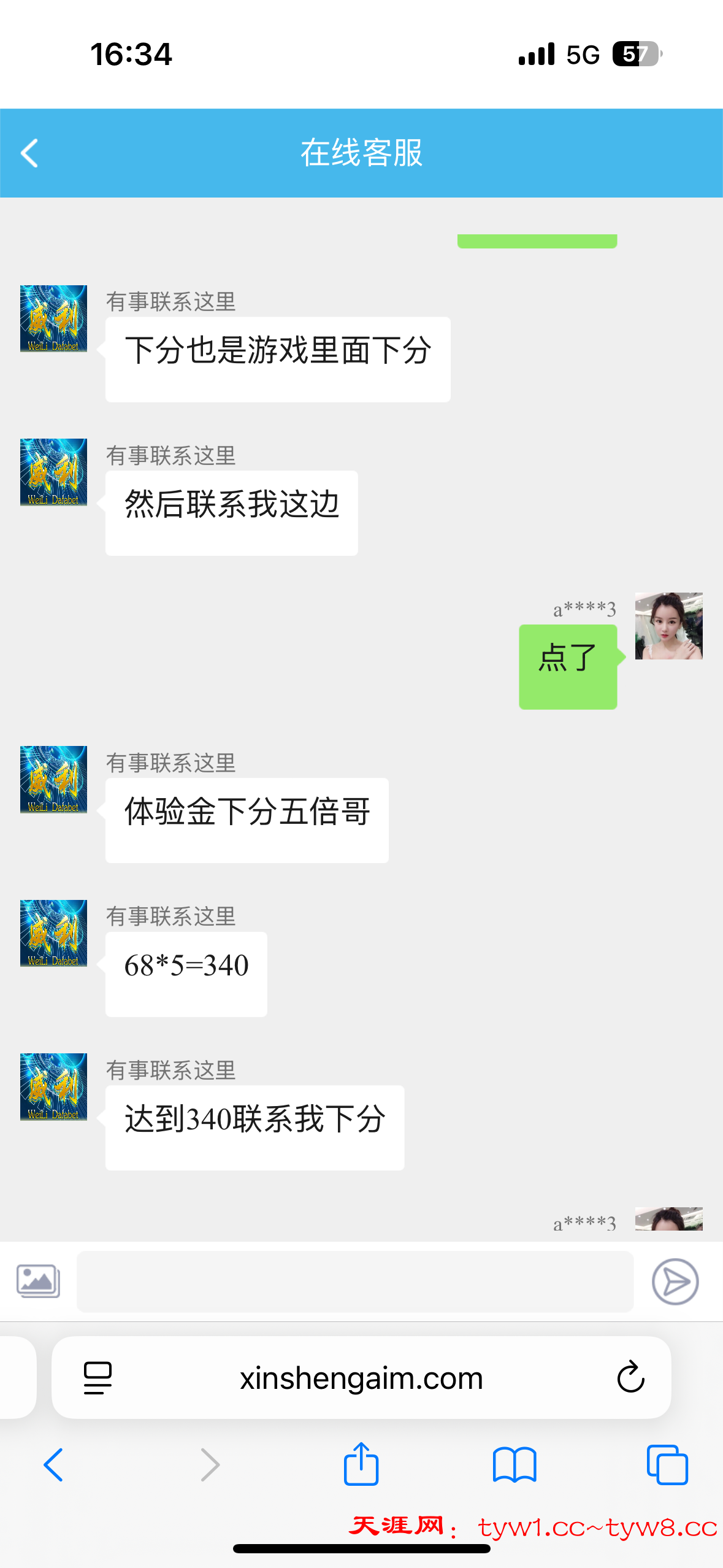Attach an image to the chat
Image resolution: width=723 pixels, height=1568 pixels.
pos(38,1281)
